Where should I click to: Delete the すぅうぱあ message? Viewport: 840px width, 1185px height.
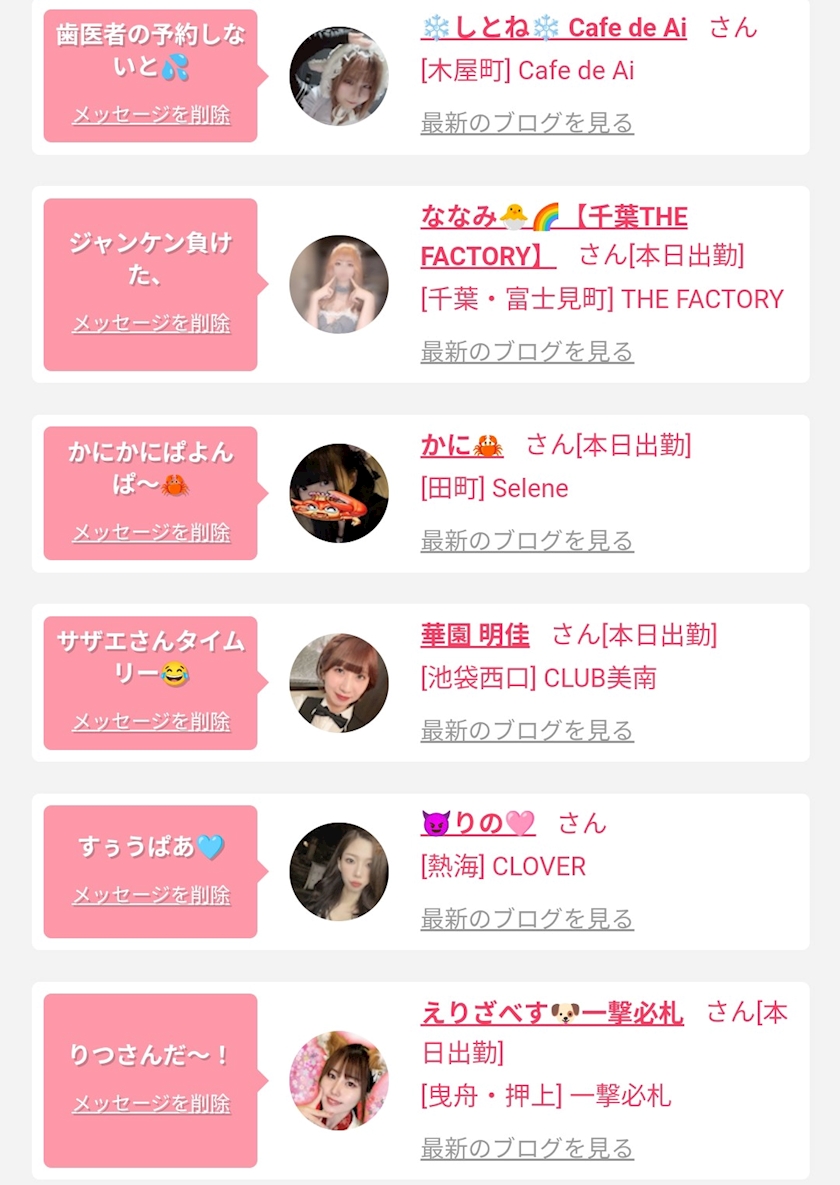coord(151,896)
